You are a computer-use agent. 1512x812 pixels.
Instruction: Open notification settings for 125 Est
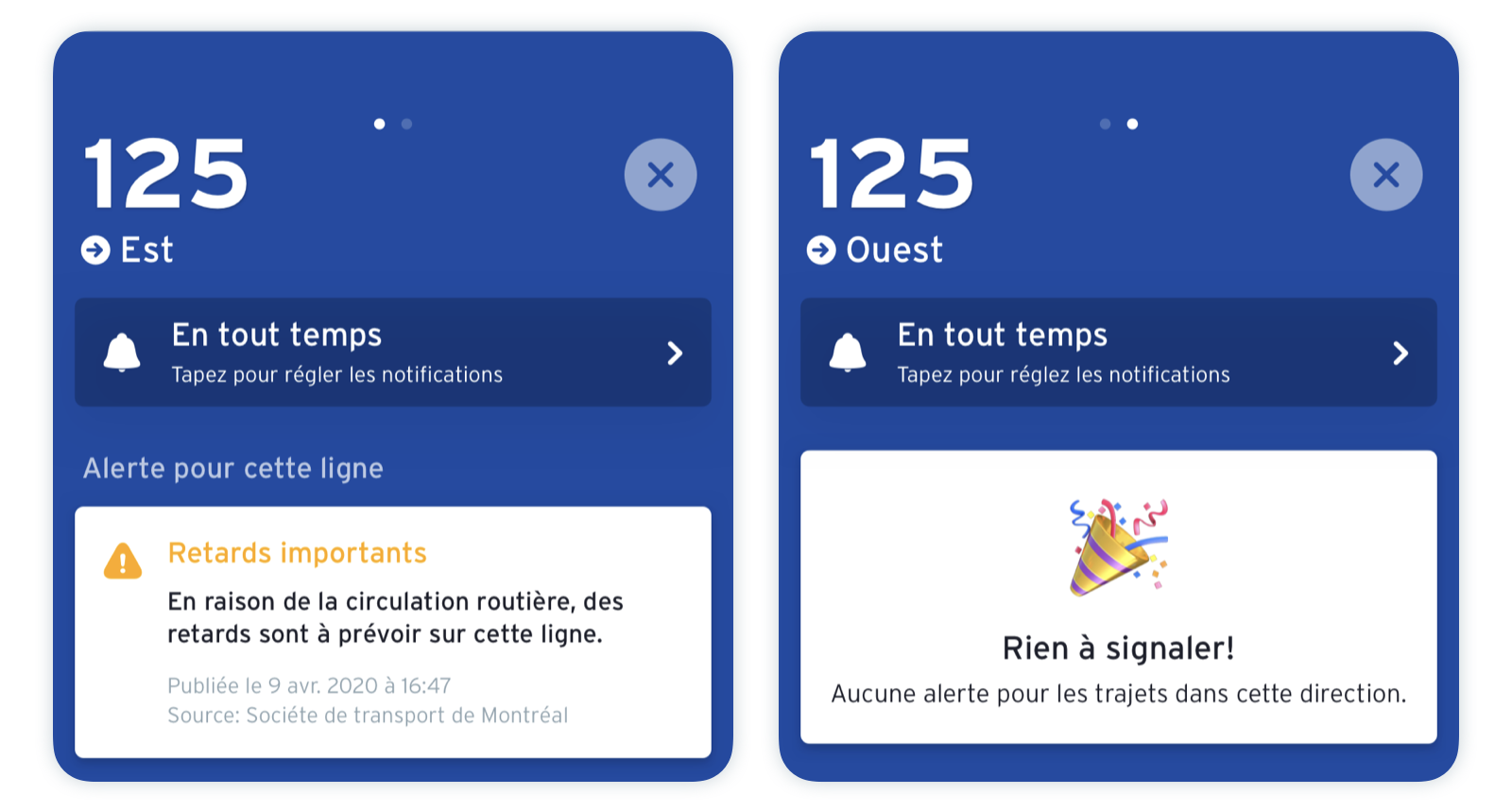pyautogui.click(x=392, y=353)
